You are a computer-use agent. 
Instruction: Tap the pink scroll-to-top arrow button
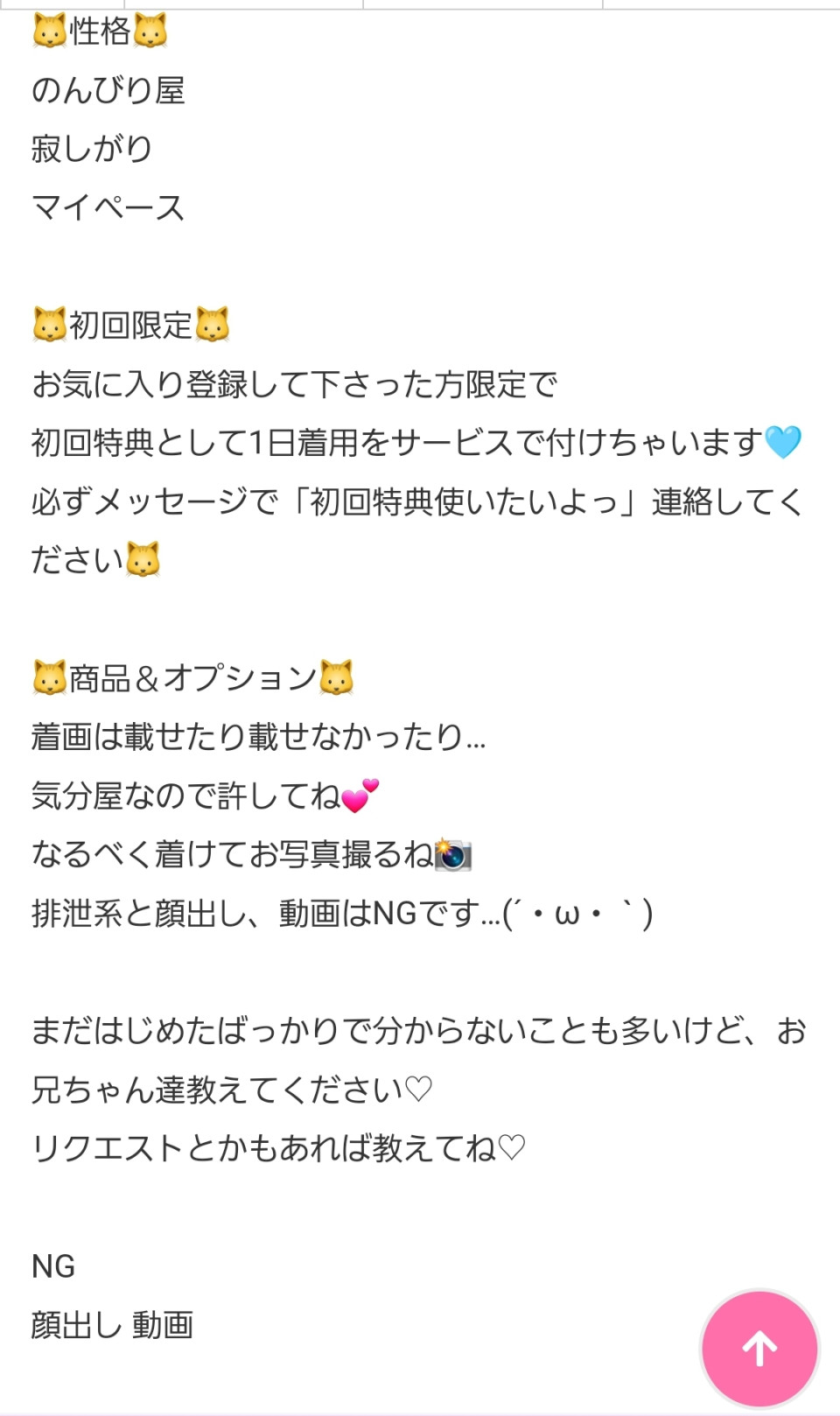[x=759, y=1348]
